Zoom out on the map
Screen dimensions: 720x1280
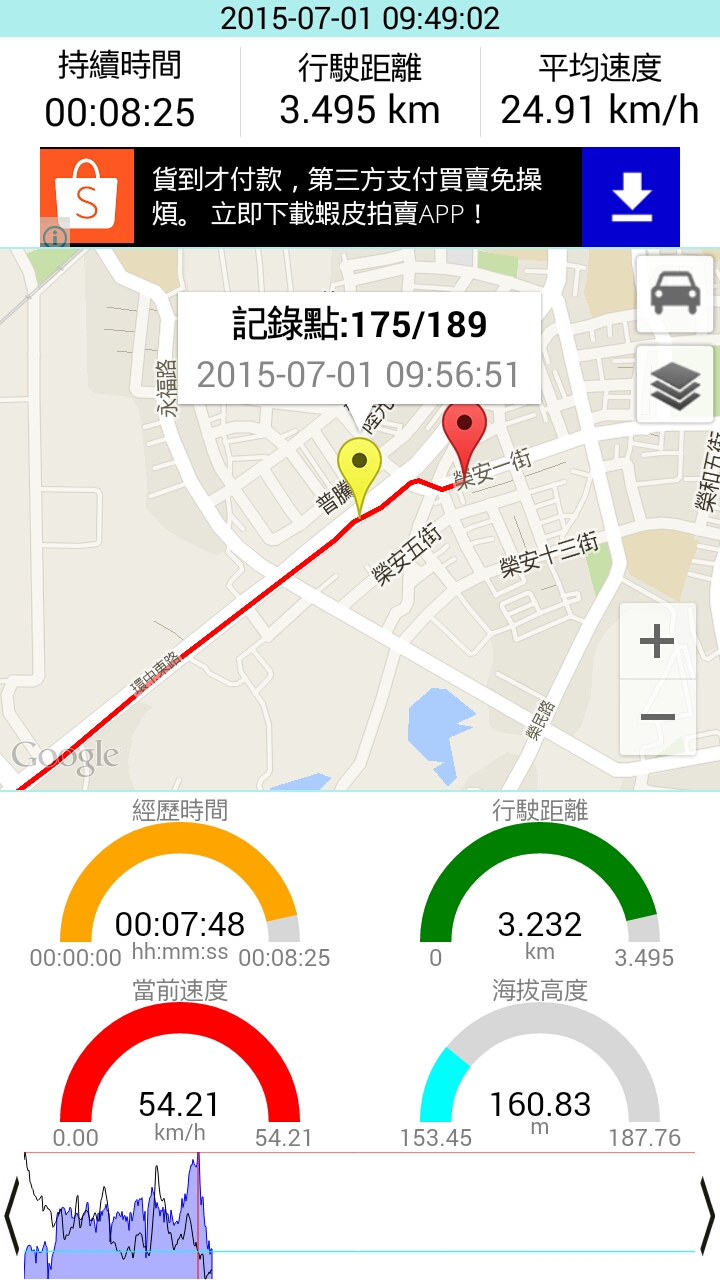(x=657, y=717)
